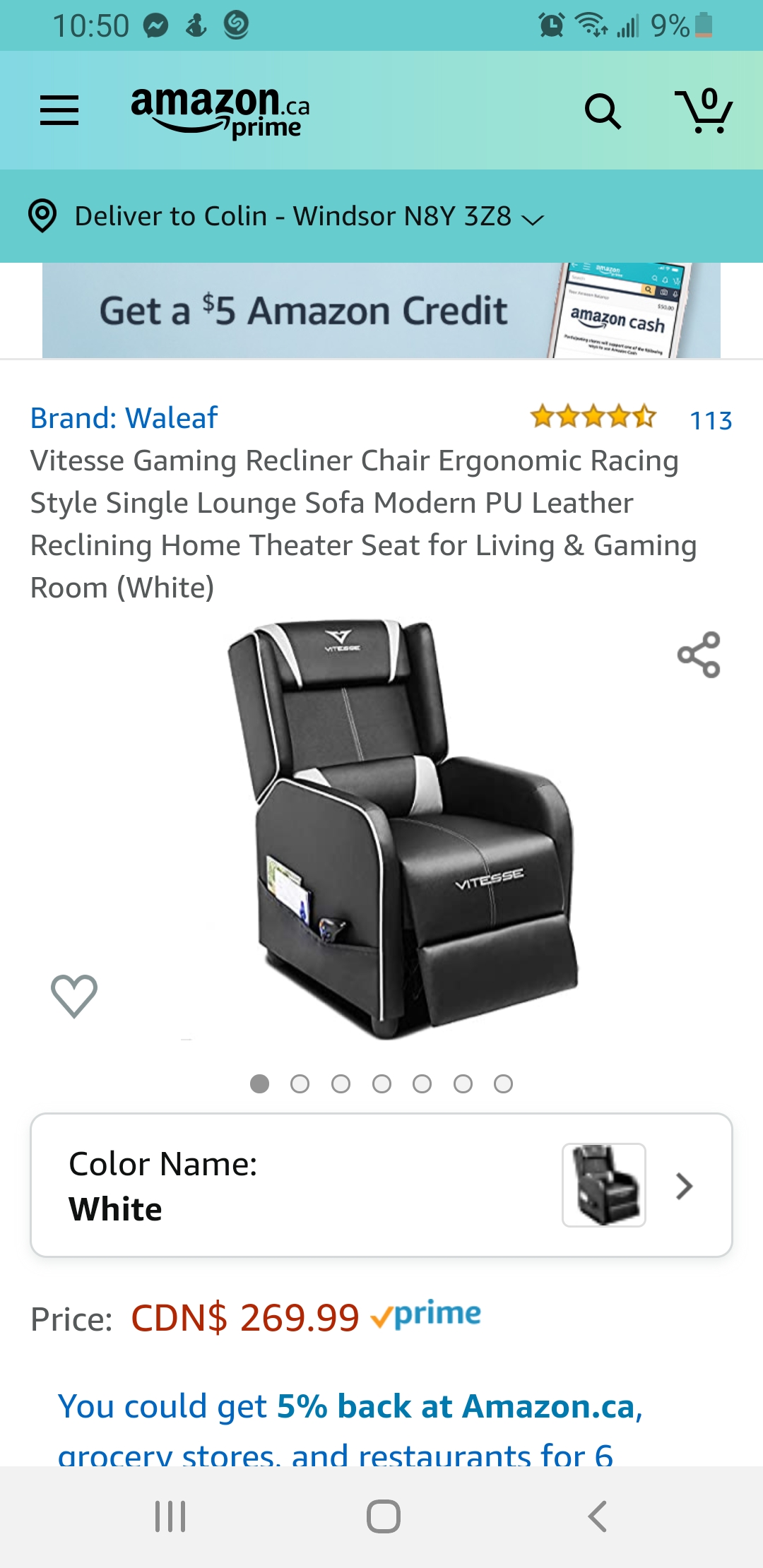Open the search function
763x1568 pixels.
(603, 109)
